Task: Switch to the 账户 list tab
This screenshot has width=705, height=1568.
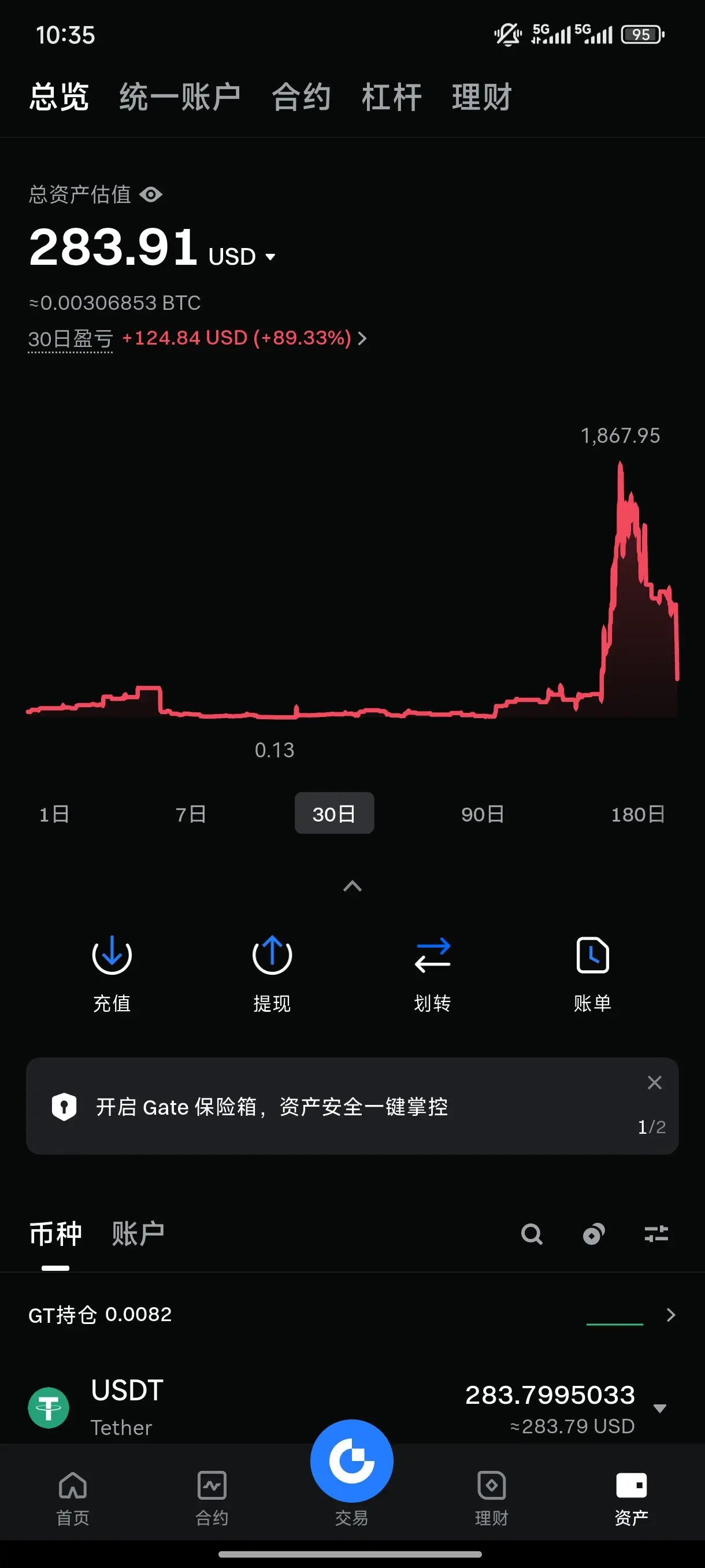Action: click(138, 1233)
